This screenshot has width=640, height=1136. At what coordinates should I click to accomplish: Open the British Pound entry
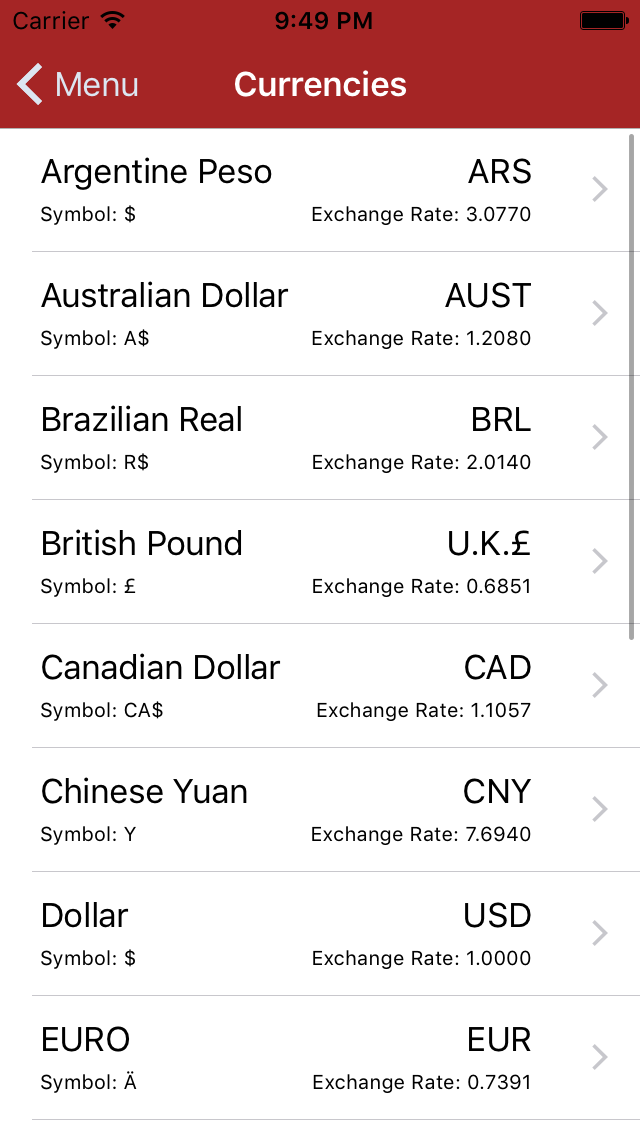click(320, 562)
